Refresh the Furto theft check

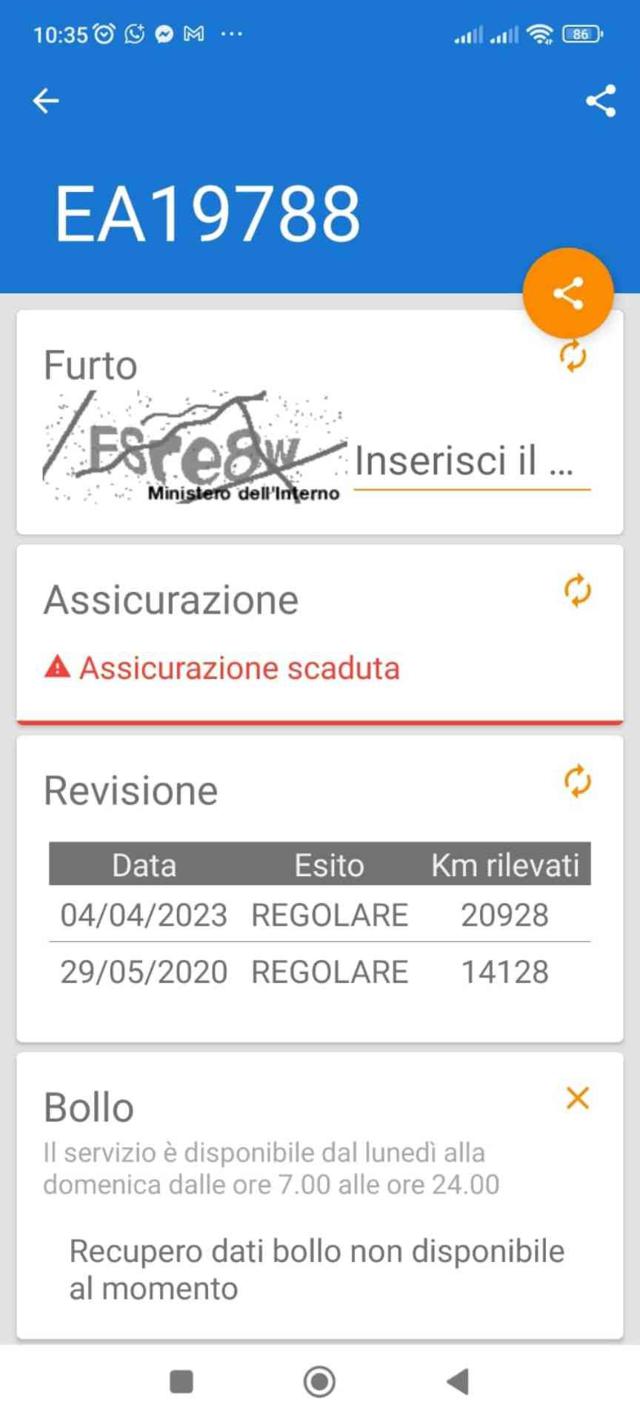[x=574, y=356]
